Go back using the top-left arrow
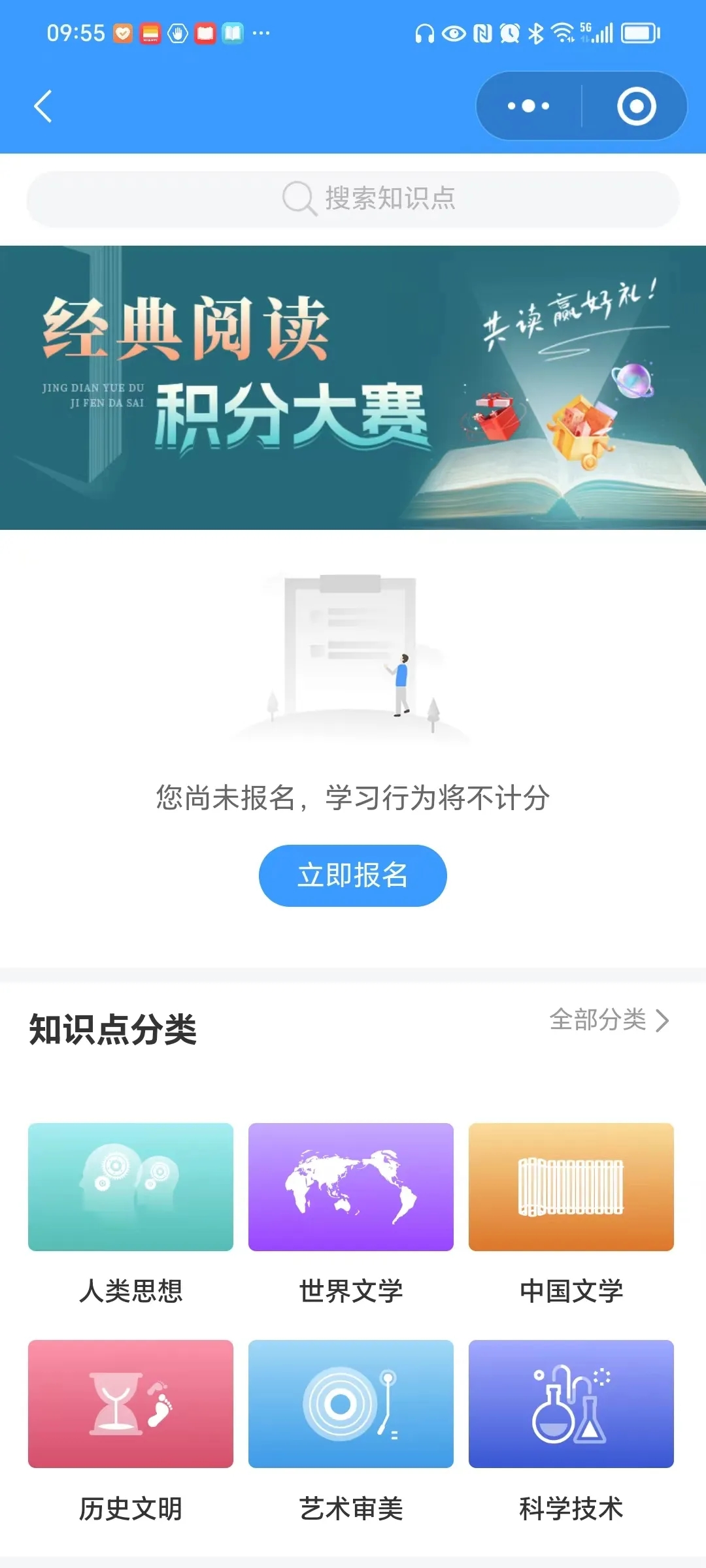 [x=43, y=106]
